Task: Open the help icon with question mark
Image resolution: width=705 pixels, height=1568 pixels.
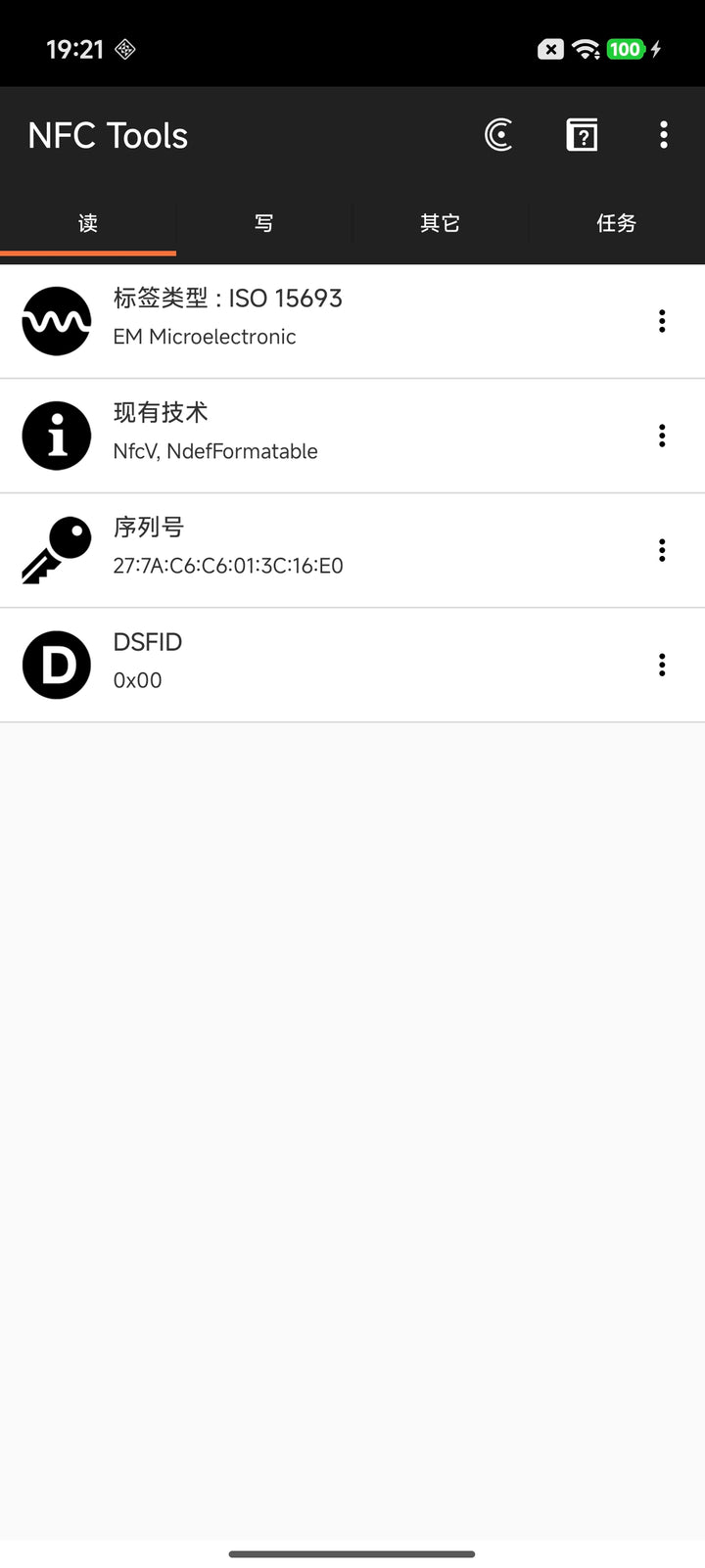Action: pos(582,135)
